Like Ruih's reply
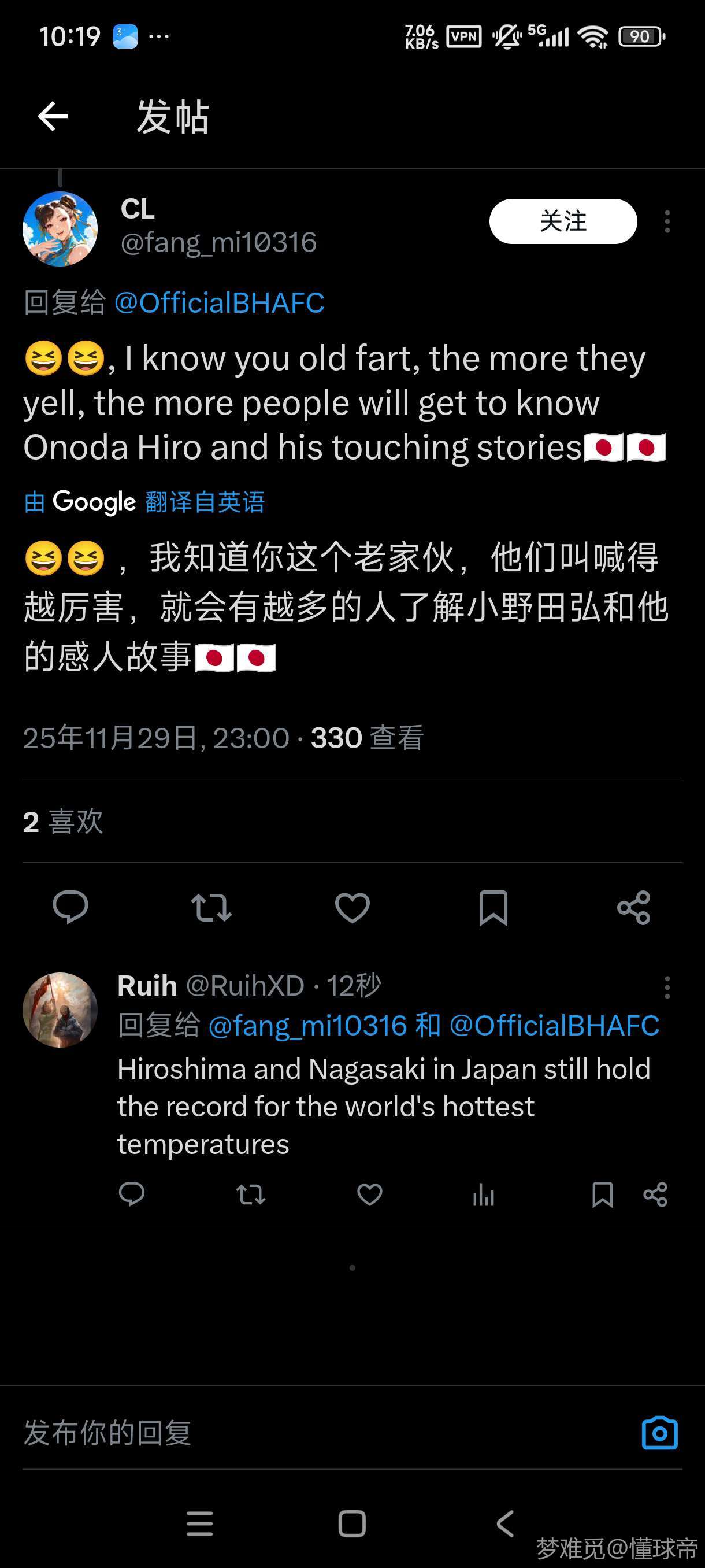This screenshot has width=705, height=1568. [x=369, y=1195]
